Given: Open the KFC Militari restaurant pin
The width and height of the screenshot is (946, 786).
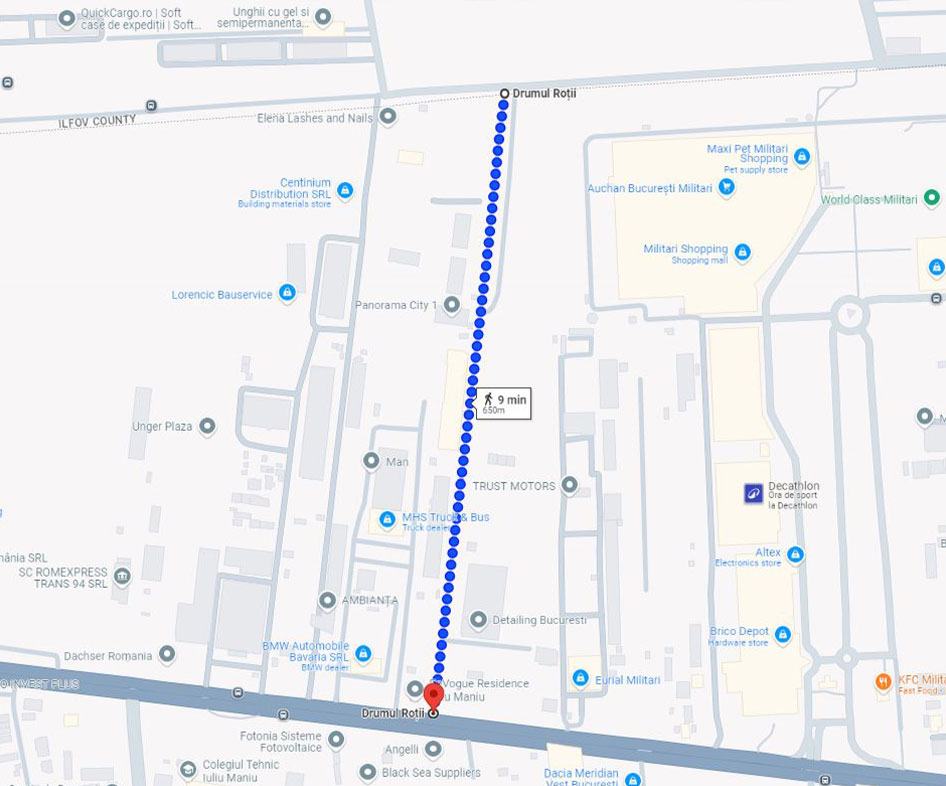Looking at the screenshot, I should tap(883, 682).
